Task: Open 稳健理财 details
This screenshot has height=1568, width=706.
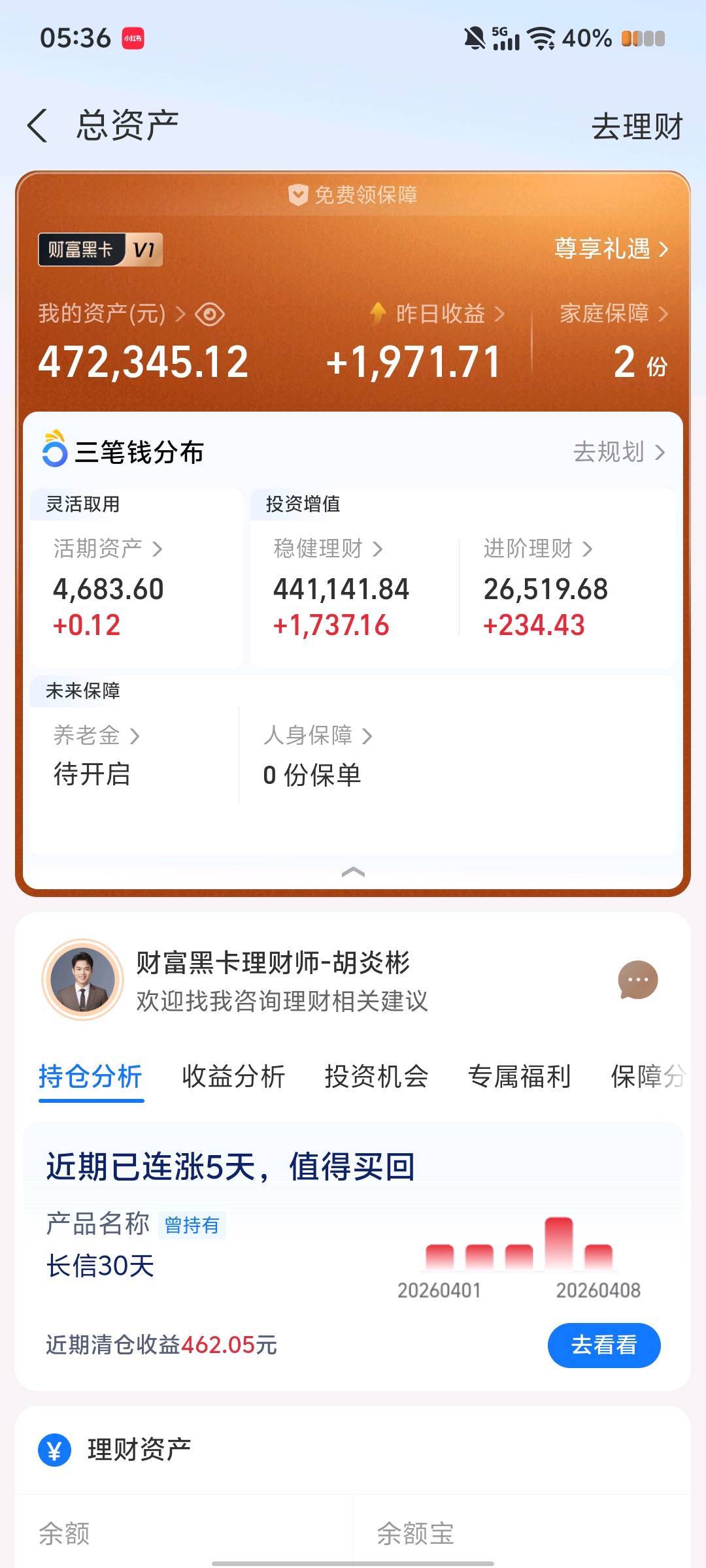Action: pos(328,549)
